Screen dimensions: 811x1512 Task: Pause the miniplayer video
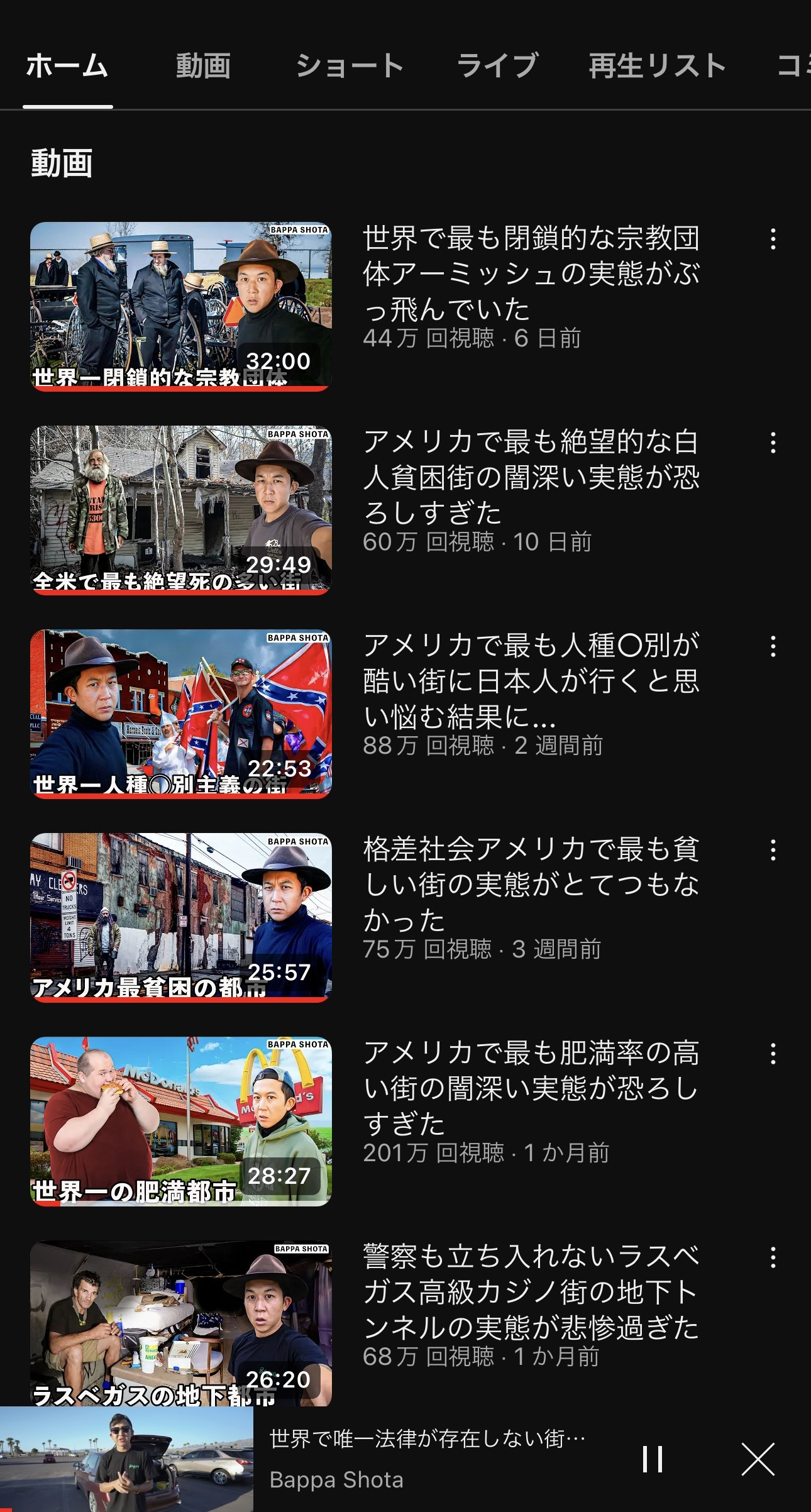652,1459
